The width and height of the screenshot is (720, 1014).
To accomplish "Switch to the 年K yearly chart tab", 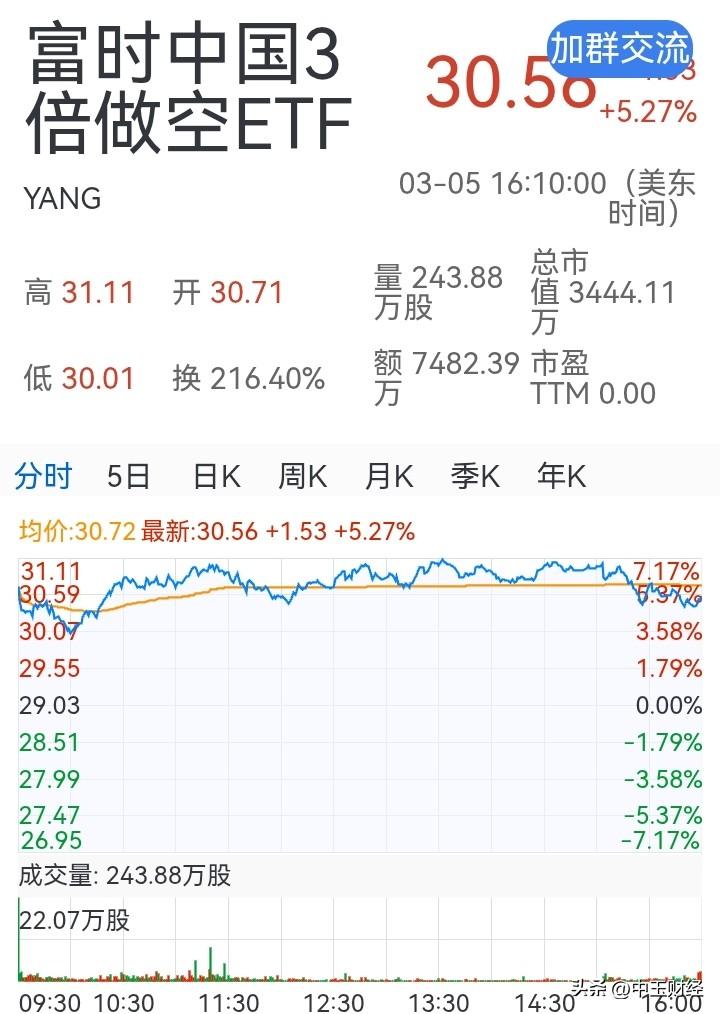I will [x=562, y=477].
